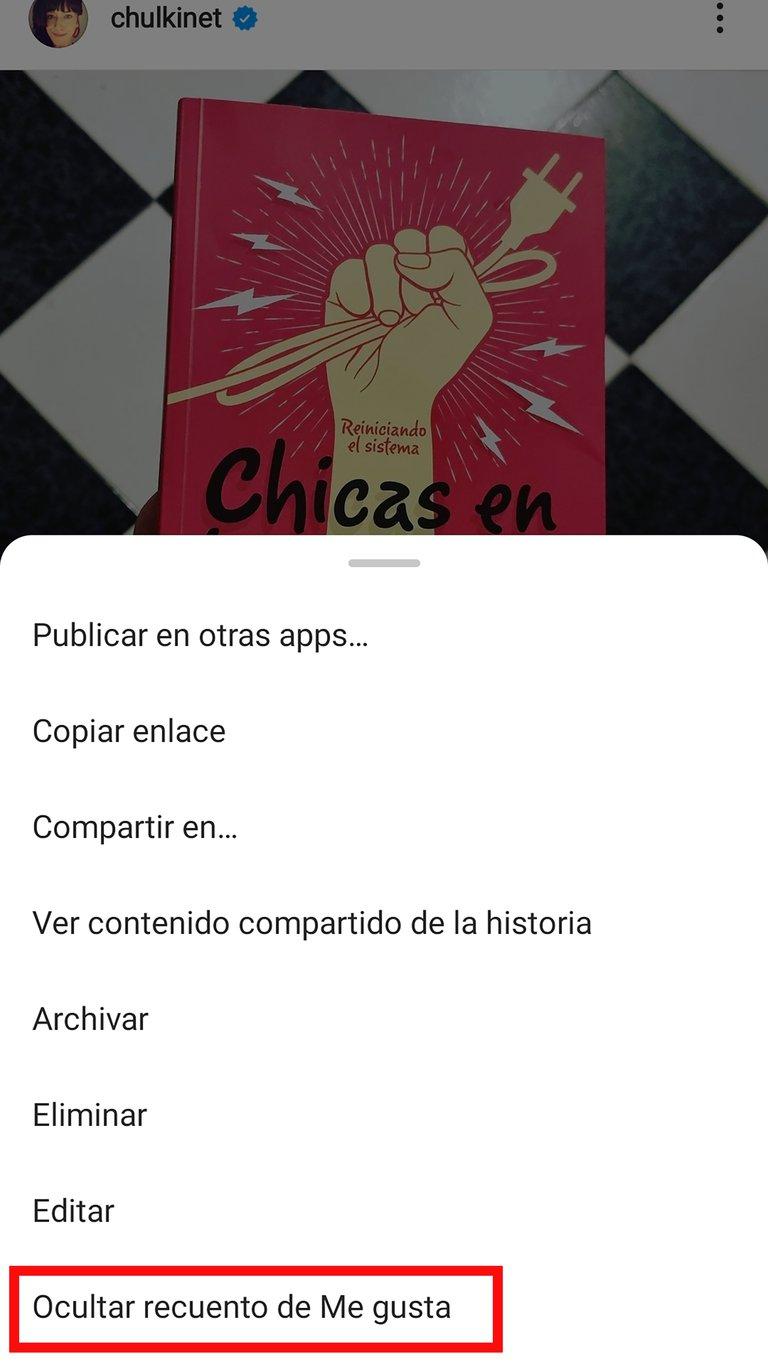Open chulkinet's profile picture
The image size is (768, 1365).
pyautogui.click(x=49, y=17)
